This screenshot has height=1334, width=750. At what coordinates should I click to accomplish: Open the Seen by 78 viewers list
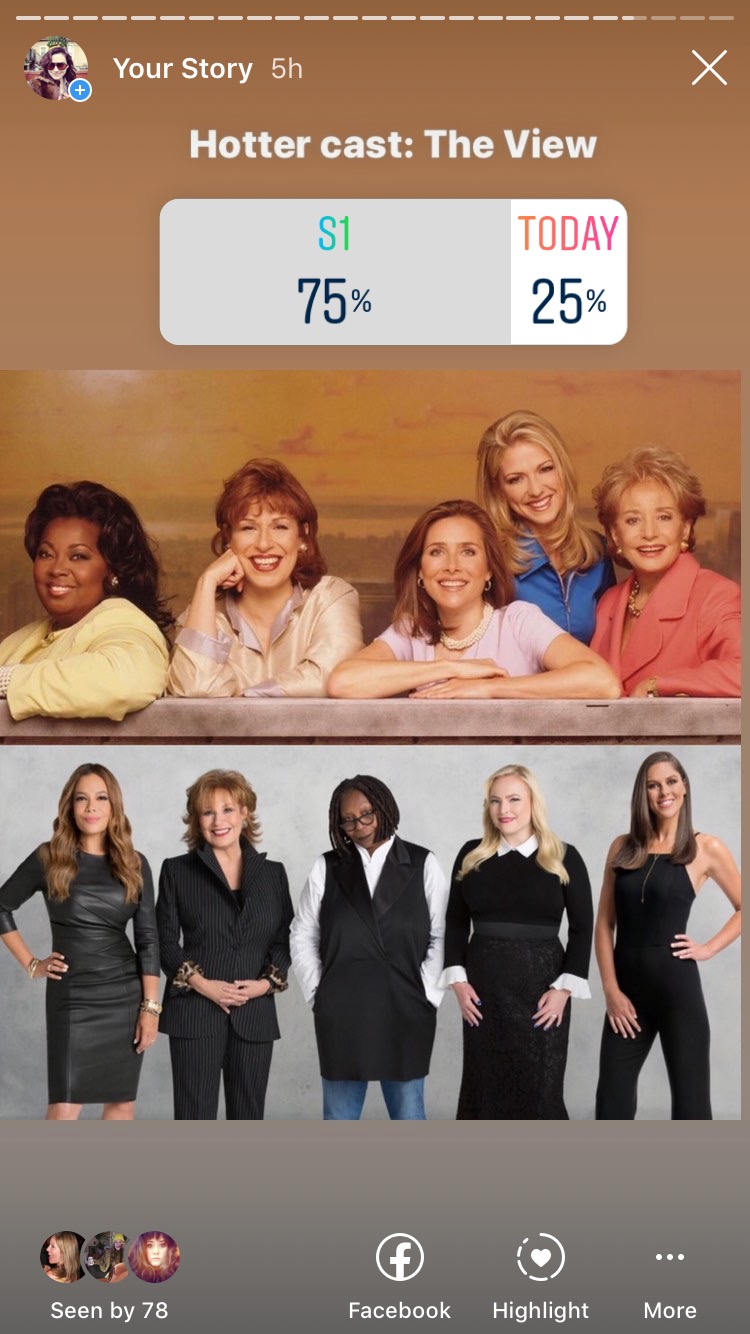pos(109,1274)
